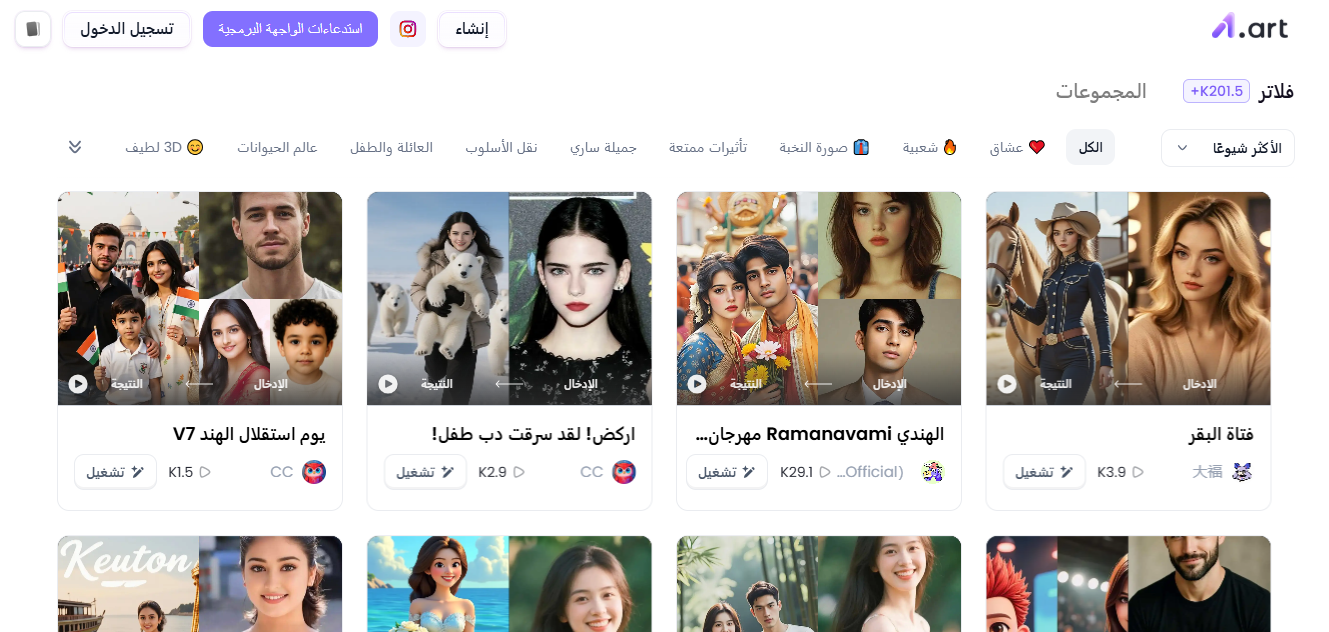
Task: Switch to the المجموعات tab
Action: click(x=1101, y=91)
